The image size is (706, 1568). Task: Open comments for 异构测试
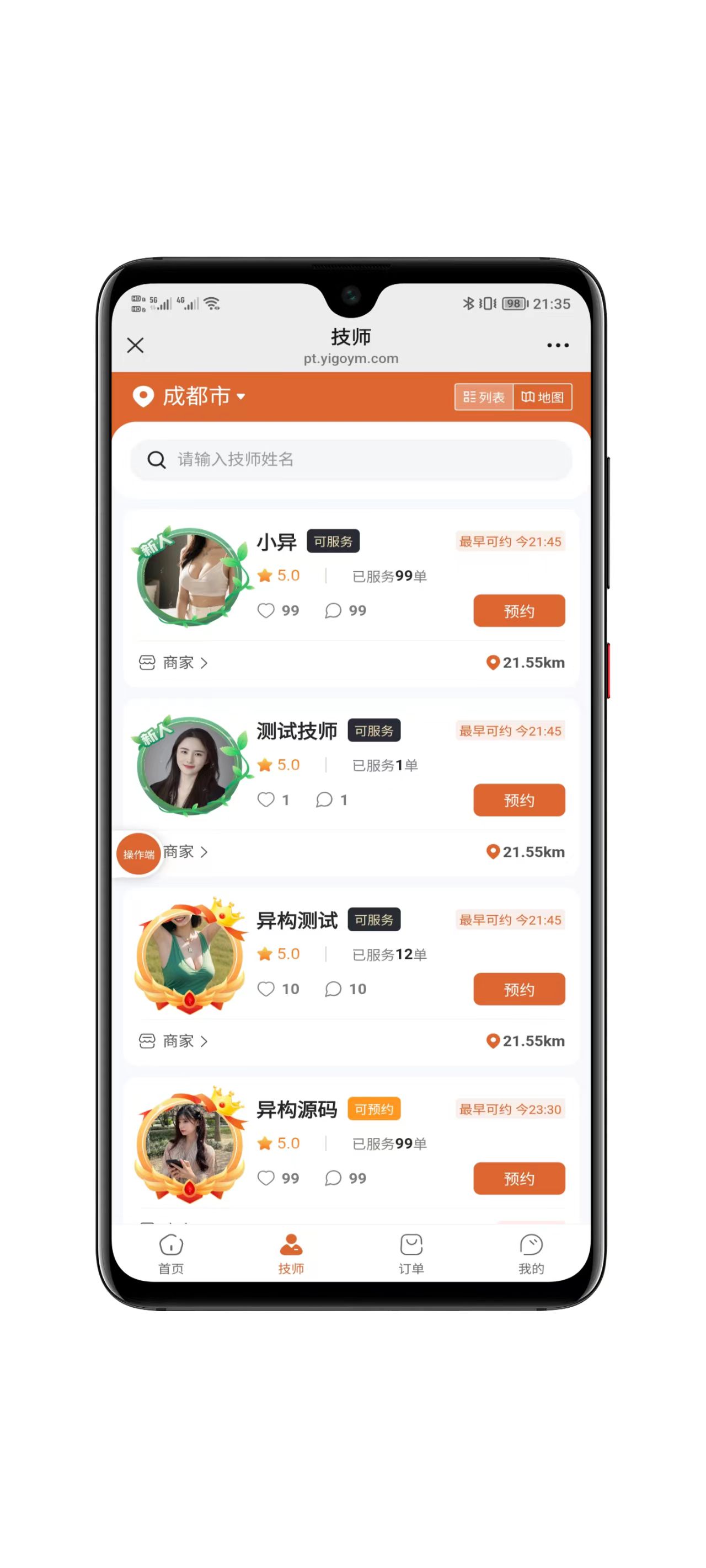point(333,989)
